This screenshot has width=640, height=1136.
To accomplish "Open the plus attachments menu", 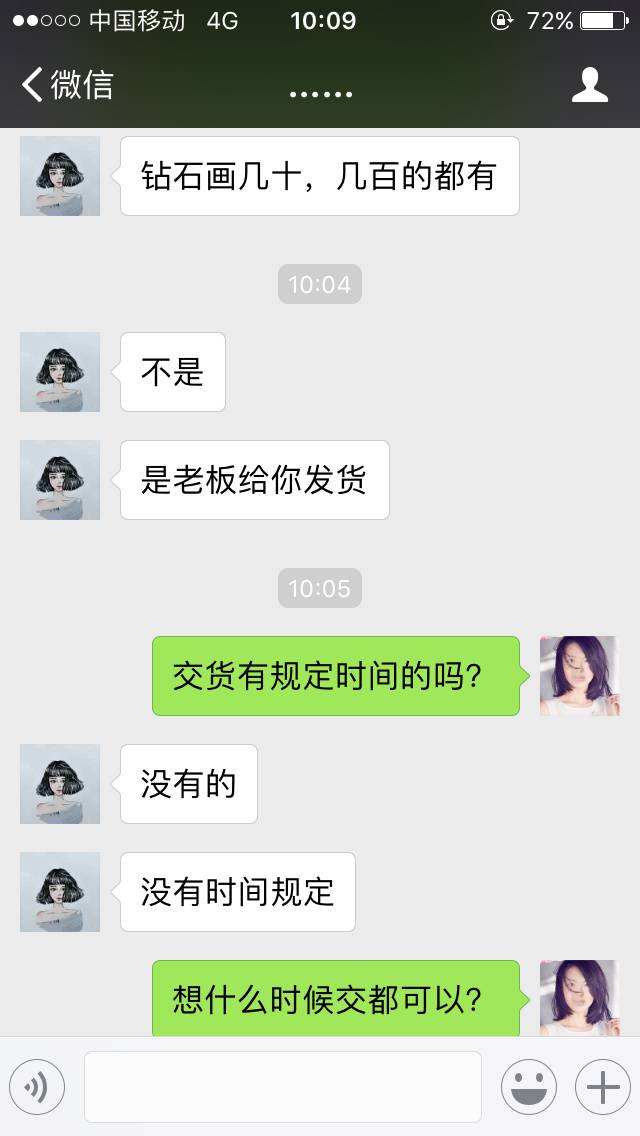I will point(602,1086).
